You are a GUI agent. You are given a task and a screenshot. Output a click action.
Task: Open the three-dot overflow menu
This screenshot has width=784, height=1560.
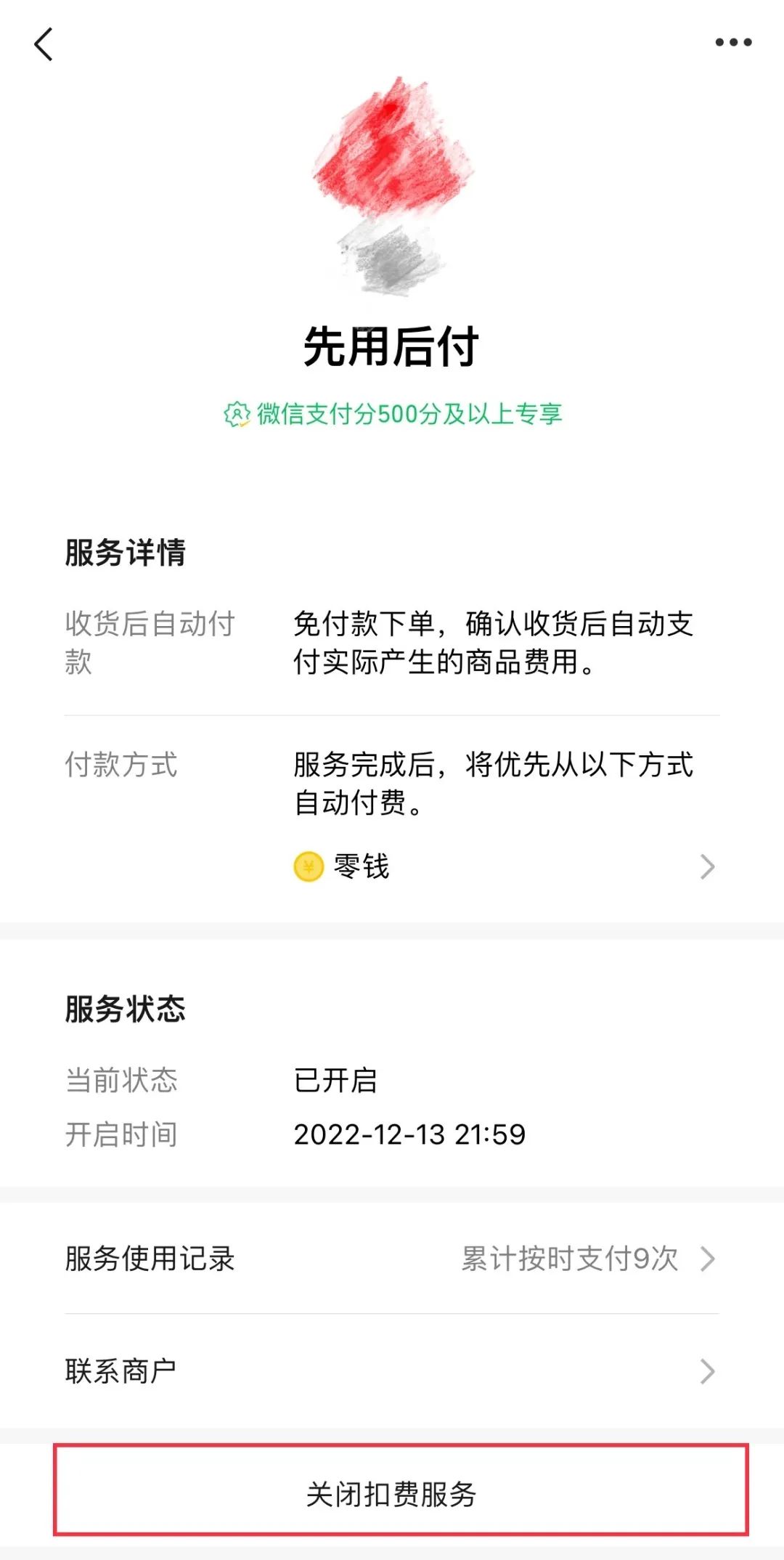tap(733, 43)
